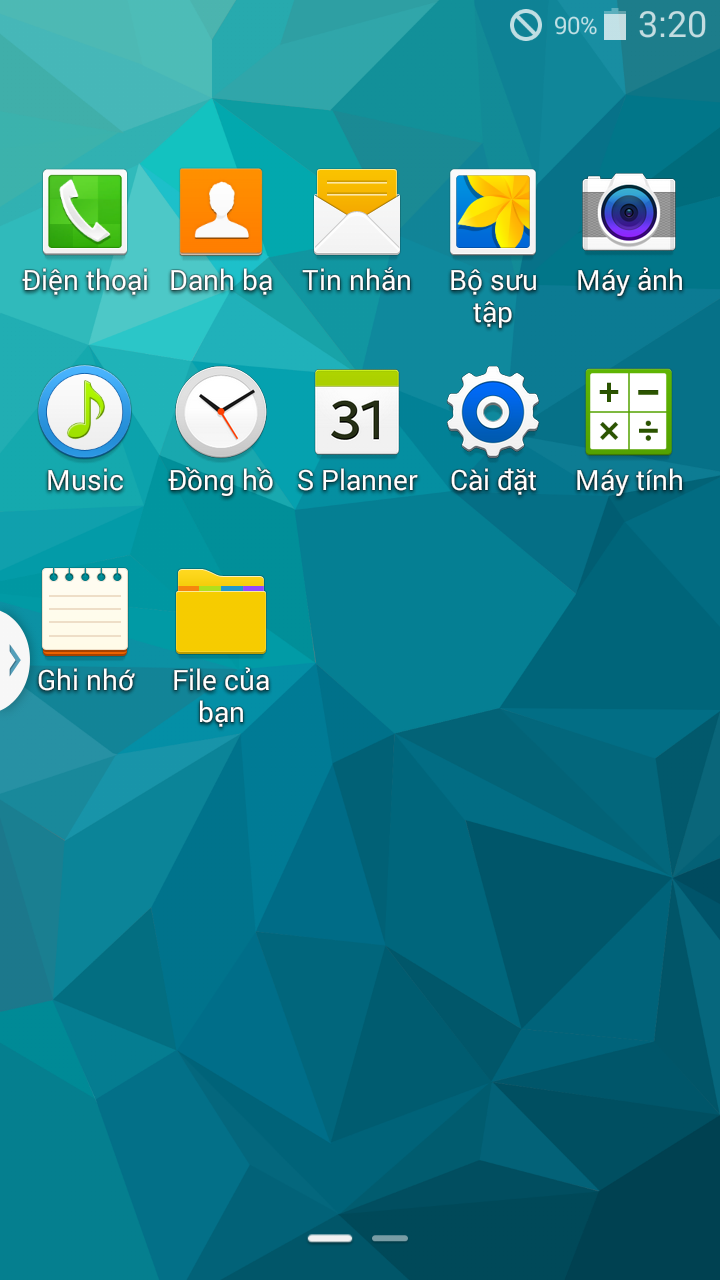Open Đồng hồ clock app
The image size is (720, 1280).
click(x=221, y=412)
